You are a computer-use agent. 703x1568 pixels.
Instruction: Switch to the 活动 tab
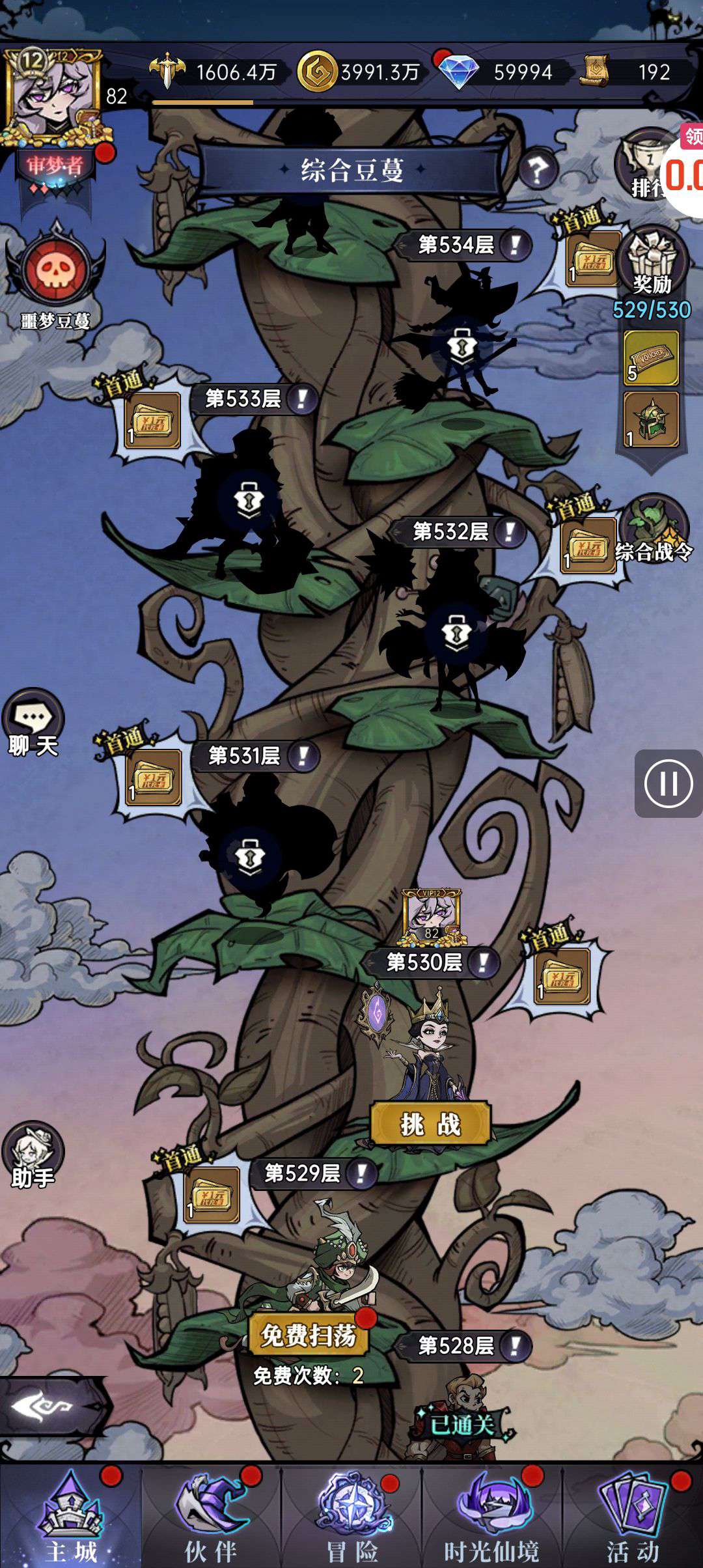click(x=633, y=1517)
